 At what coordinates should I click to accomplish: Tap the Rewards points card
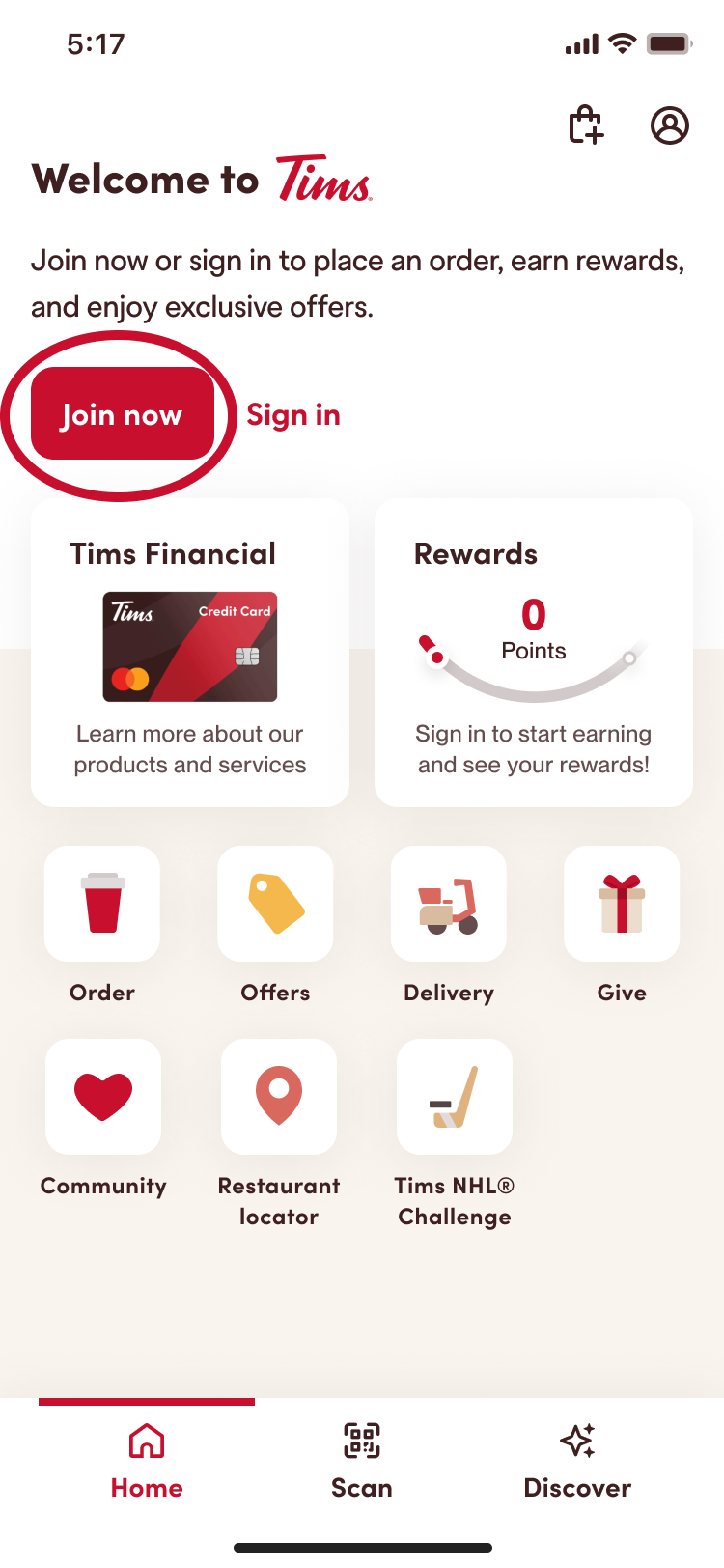(534, 653)
